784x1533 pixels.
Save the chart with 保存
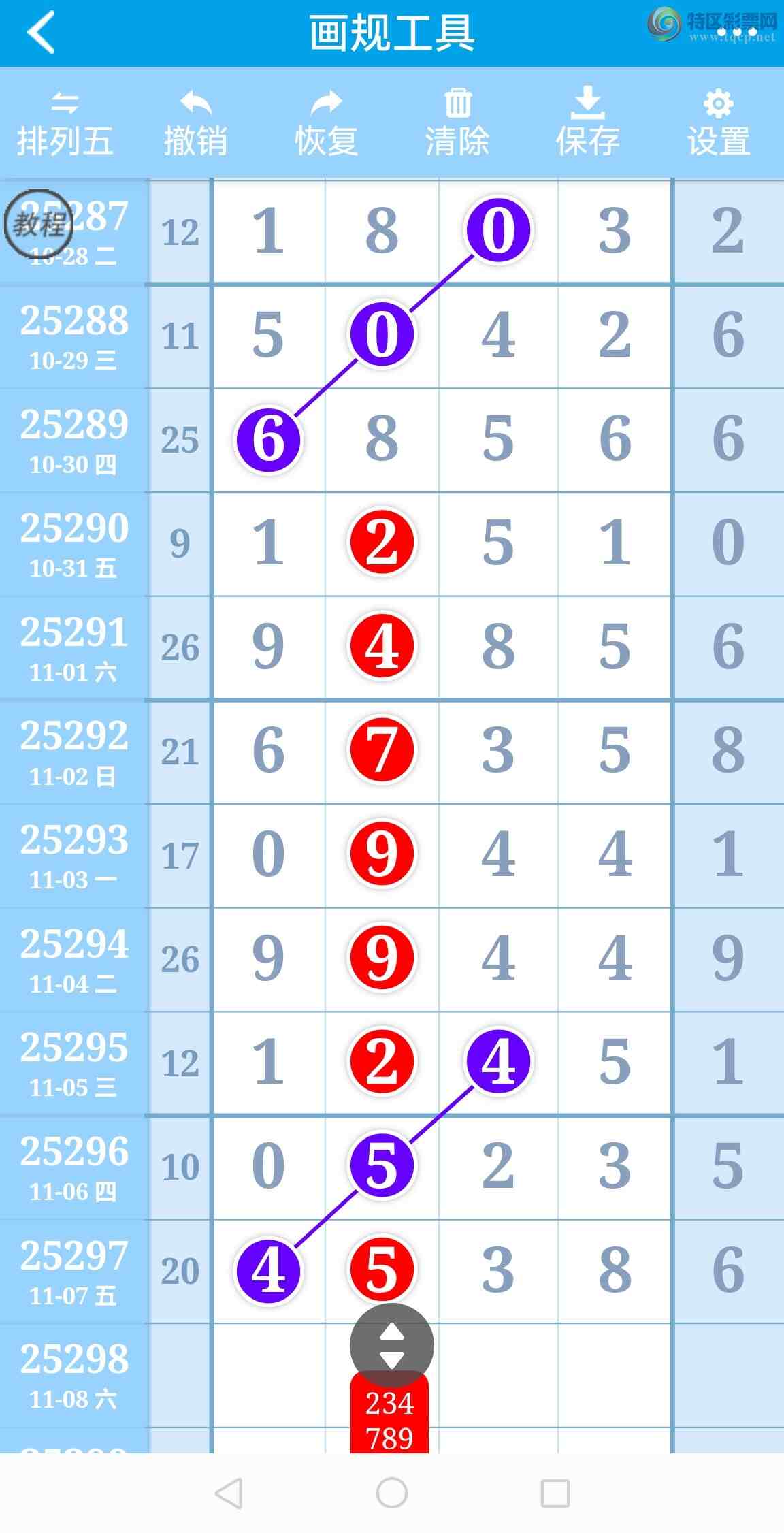[x=587, y=124]
